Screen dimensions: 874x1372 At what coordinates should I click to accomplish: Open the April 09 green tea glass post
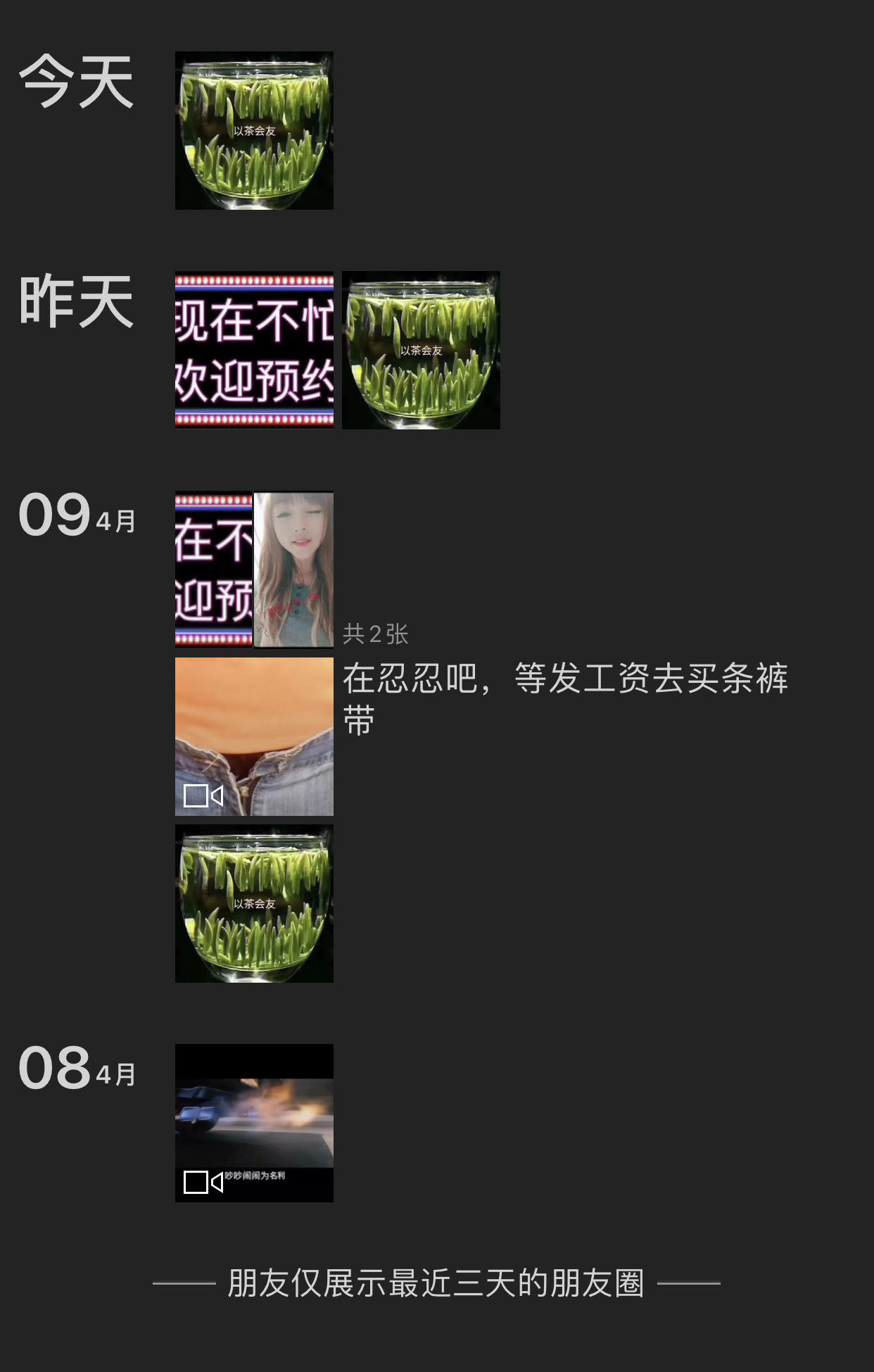click(254, 903)
